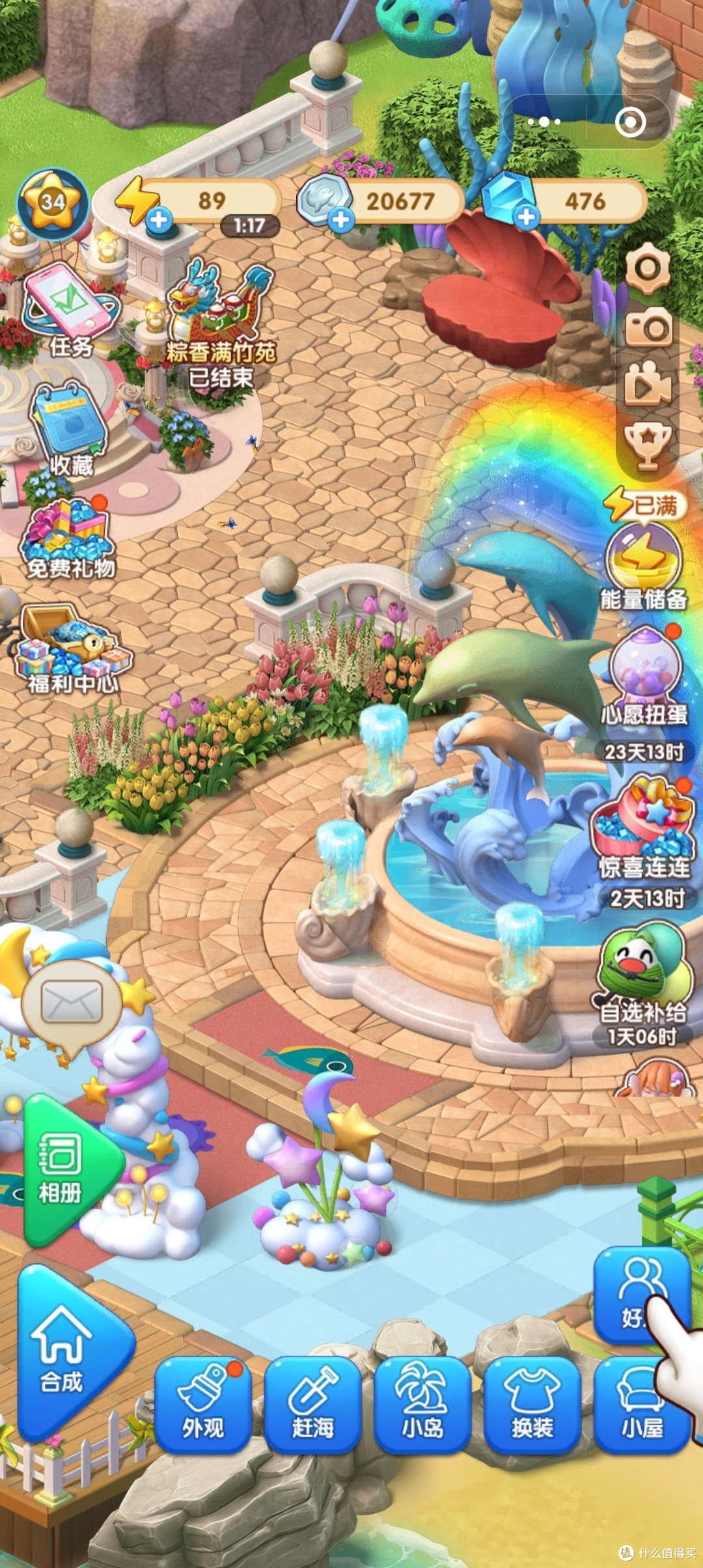Image resolution: width=703 pixels, height=1568 pixels.
Task: Open 福利中心 welfare center
Action: pyautogui.click(x=73, y=649)
